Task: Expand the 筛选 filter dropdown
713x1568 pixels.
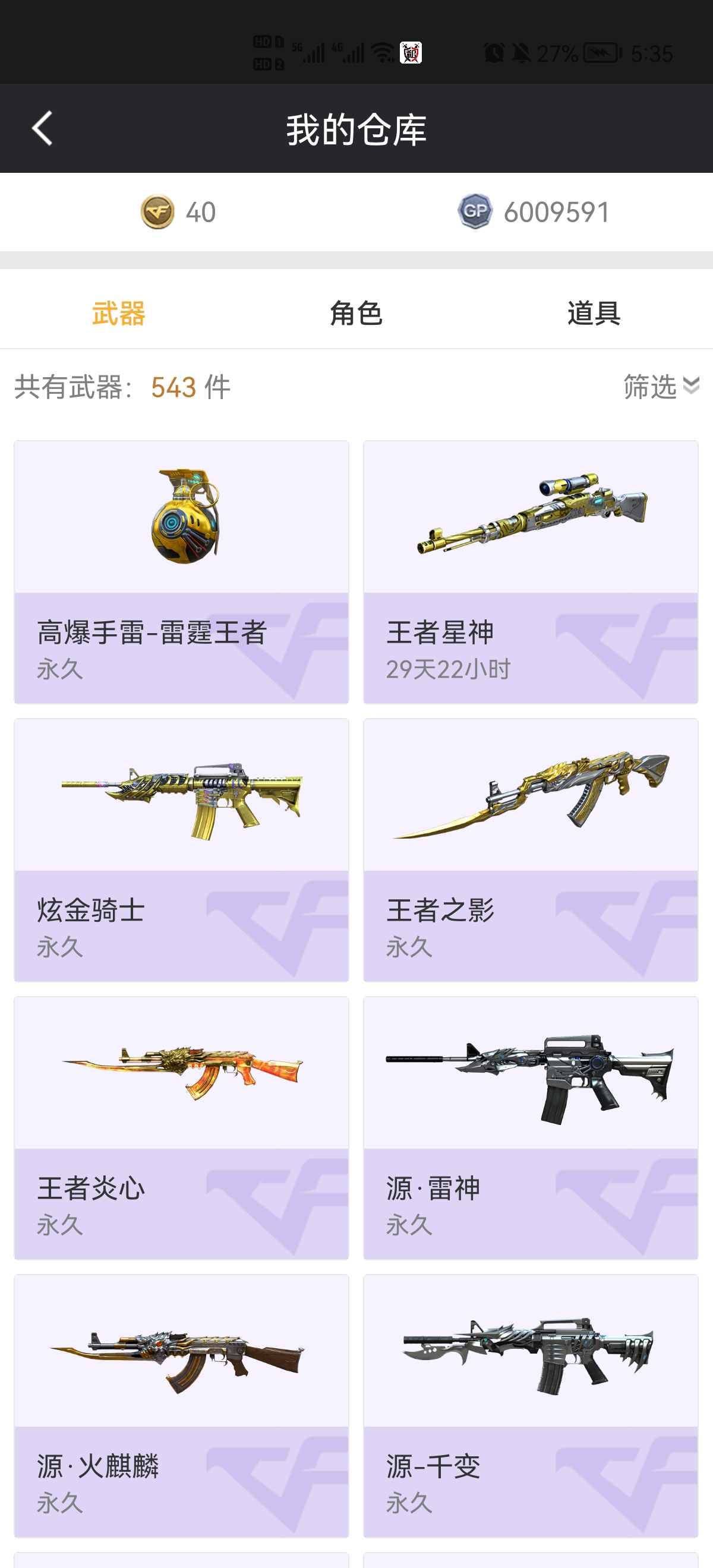Action: click(661, 386)
